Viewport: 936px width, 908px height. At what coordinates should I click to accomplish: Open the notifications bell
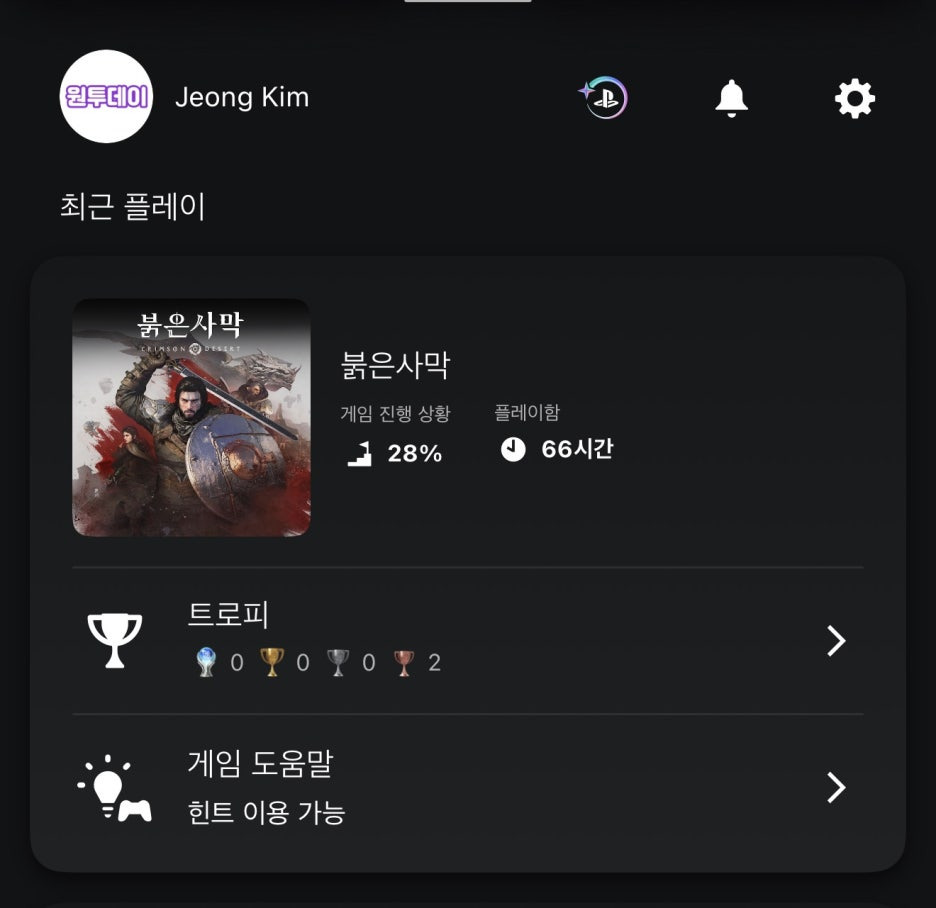pos(731,98)
